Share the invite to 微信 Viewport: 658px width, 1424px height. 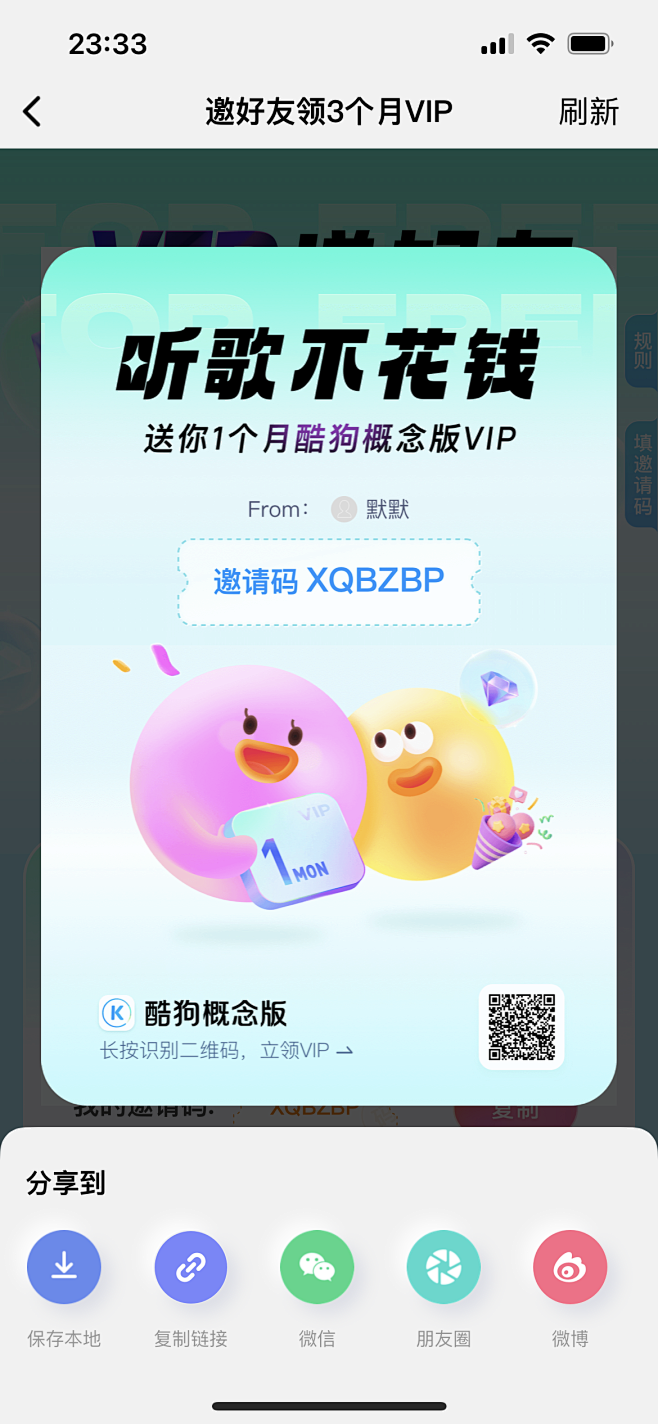click(x=317, y=1267)
